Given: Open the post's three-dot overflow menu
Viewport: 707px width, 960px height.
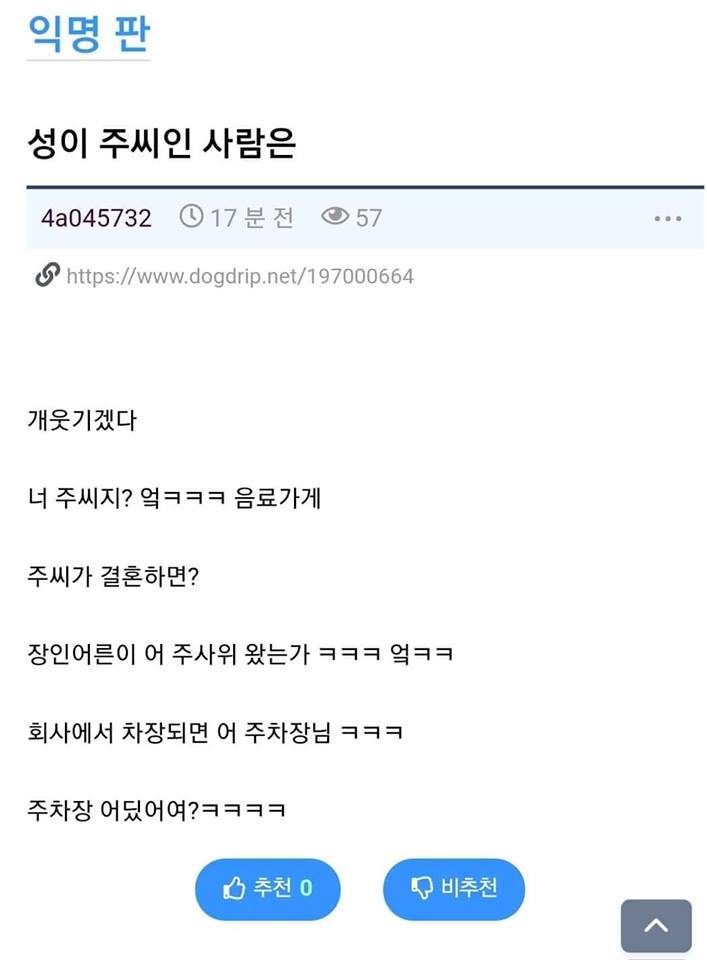Looking at the screenshot, I should pos(667,218).
